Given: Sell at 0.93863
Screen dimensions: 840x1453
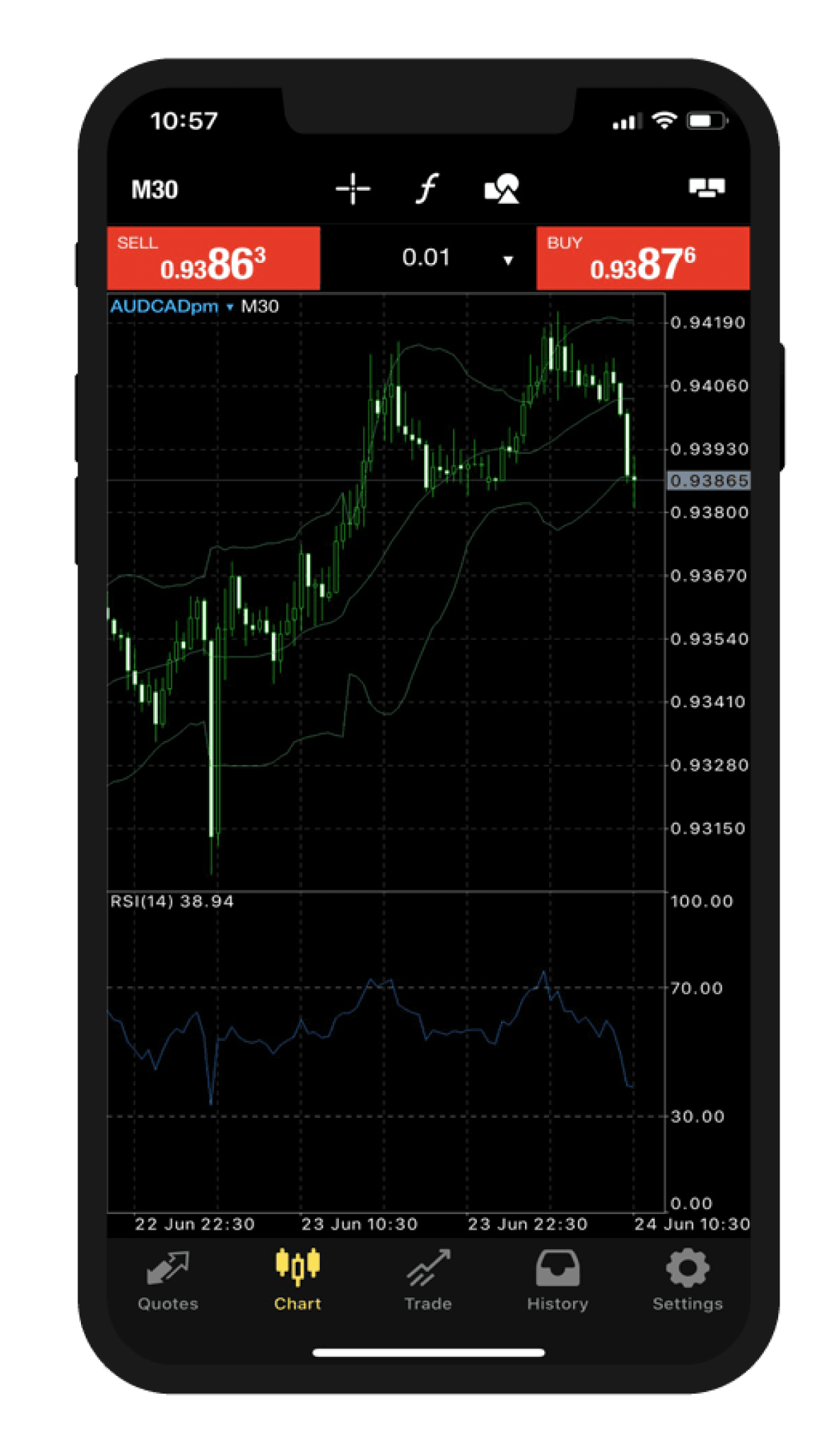Looking at the screenshot, I should click(x=213, y=259).
